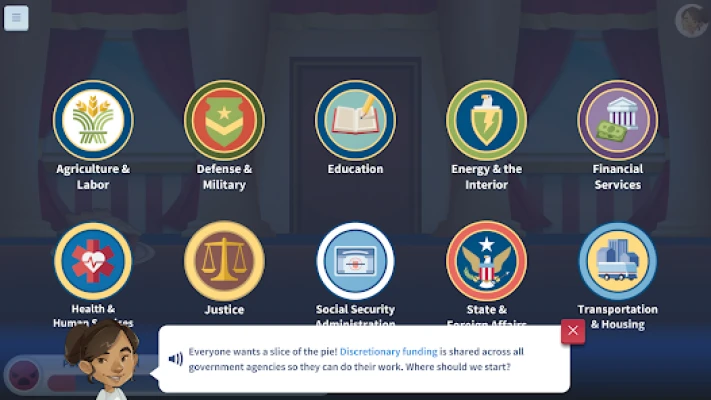Viewport: 711px width, 400px height.
Task: Open Social Security Administration
Action: [x=355, y=261]
